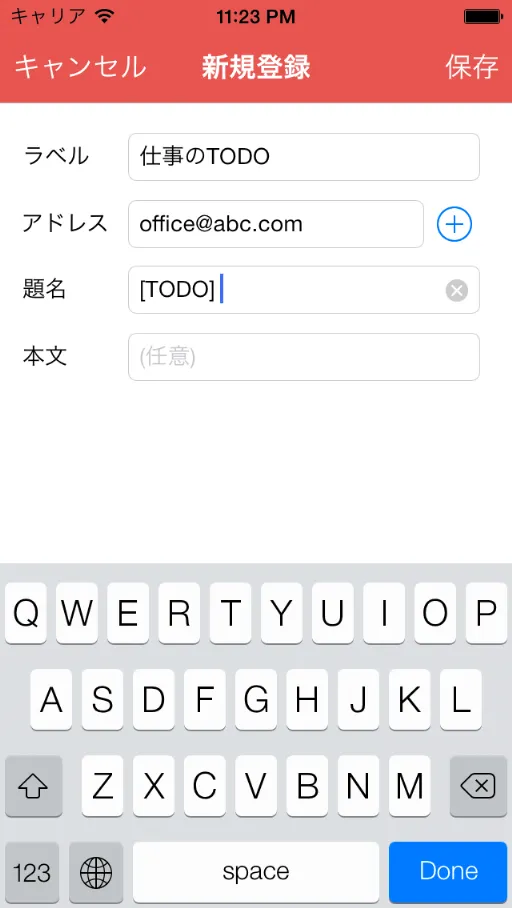
Task: Clear the 題名 field text
Action: point(456,290)
